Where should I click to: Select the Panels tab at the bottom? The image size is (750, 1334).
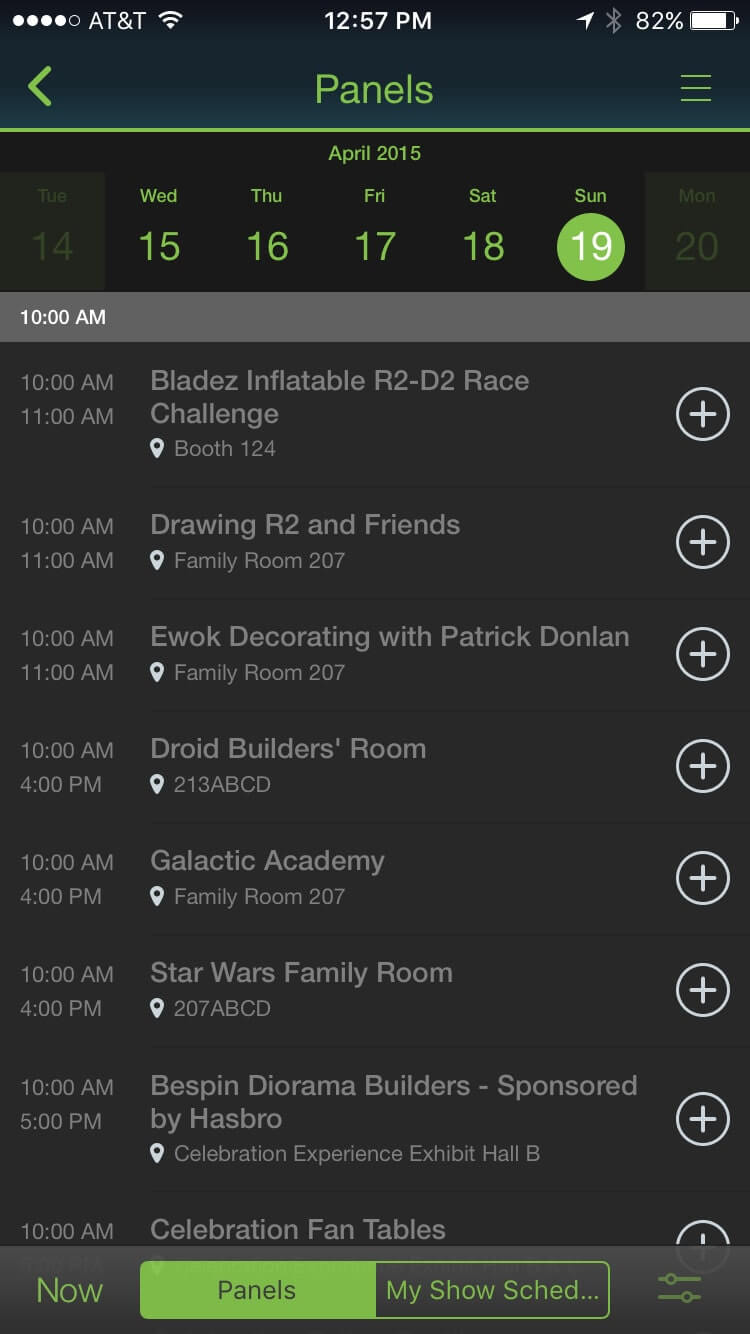257,1290
